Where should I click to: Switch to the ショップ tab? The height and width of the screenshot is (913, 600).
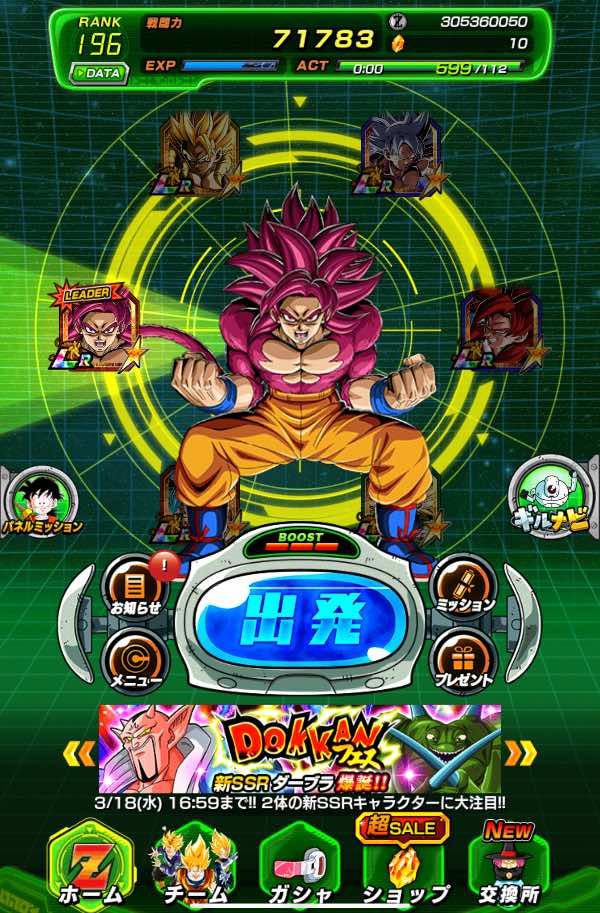(404, 863)
